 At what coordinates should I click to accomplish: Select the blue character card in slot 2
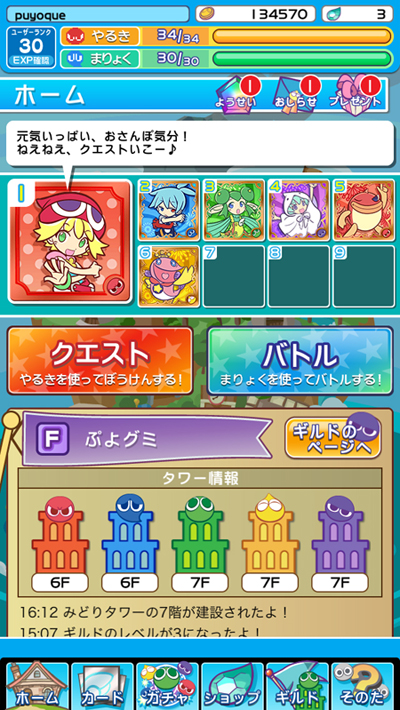pos(169,210)
